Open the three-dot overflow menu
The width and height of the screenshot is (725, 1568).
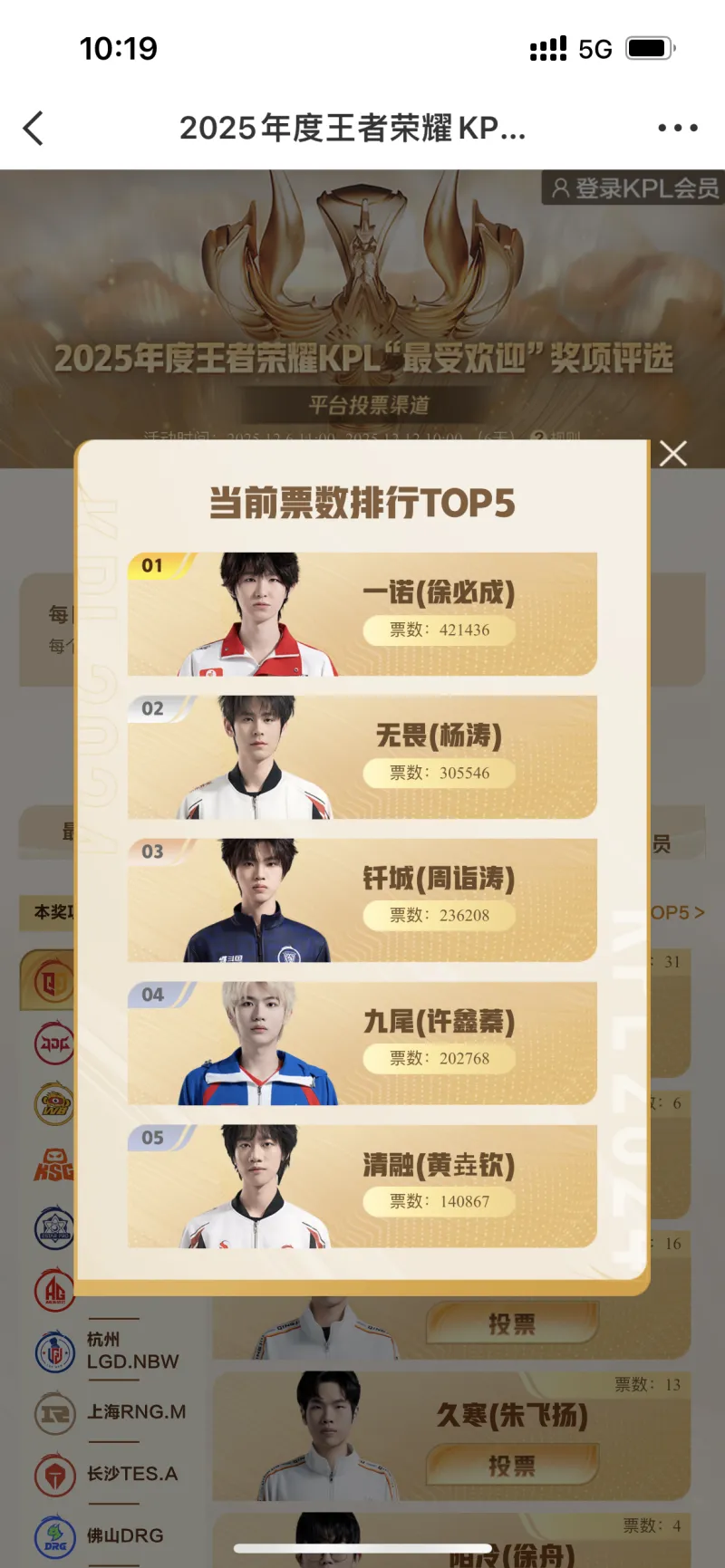pos(677,128)
